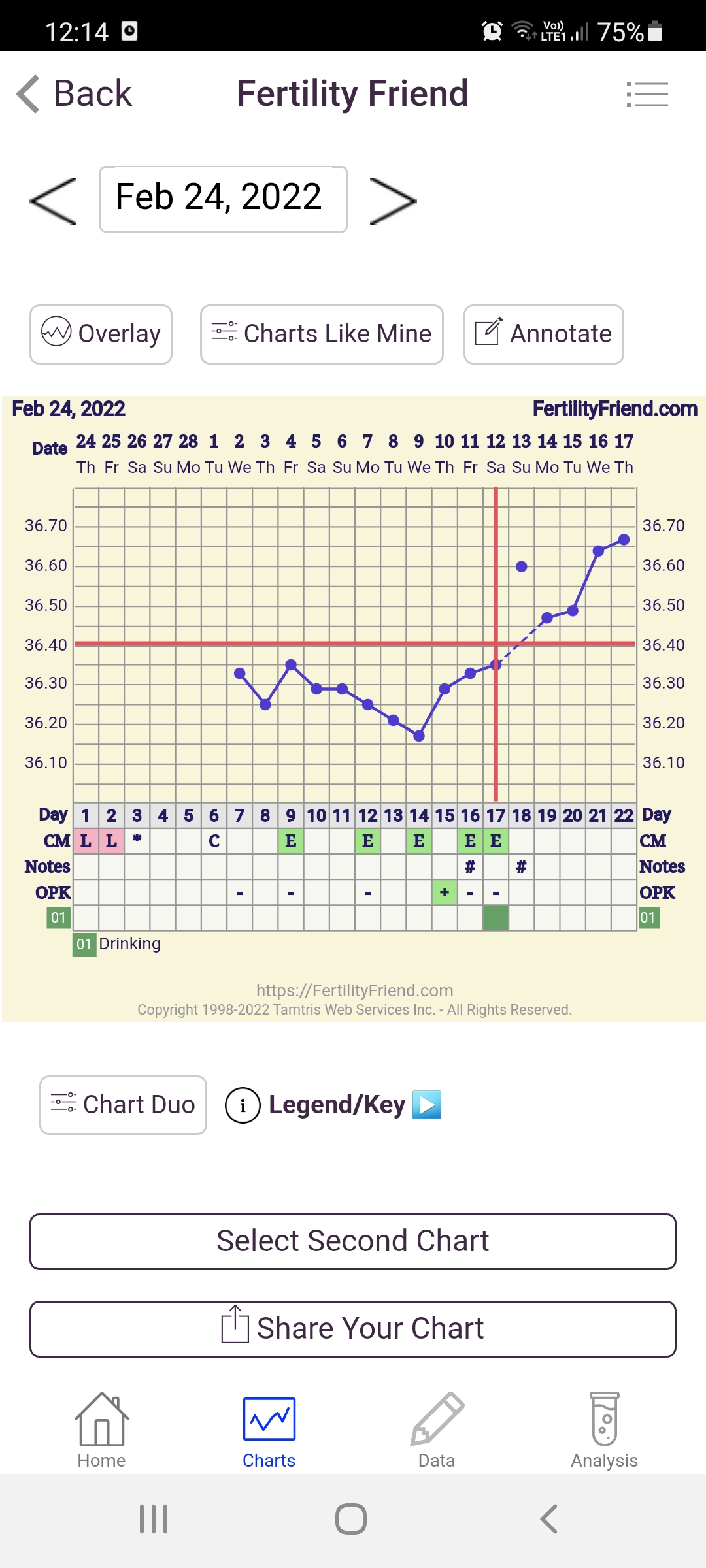Open the list menu icon
The image size is (706, 1568).
click(647, 94)
